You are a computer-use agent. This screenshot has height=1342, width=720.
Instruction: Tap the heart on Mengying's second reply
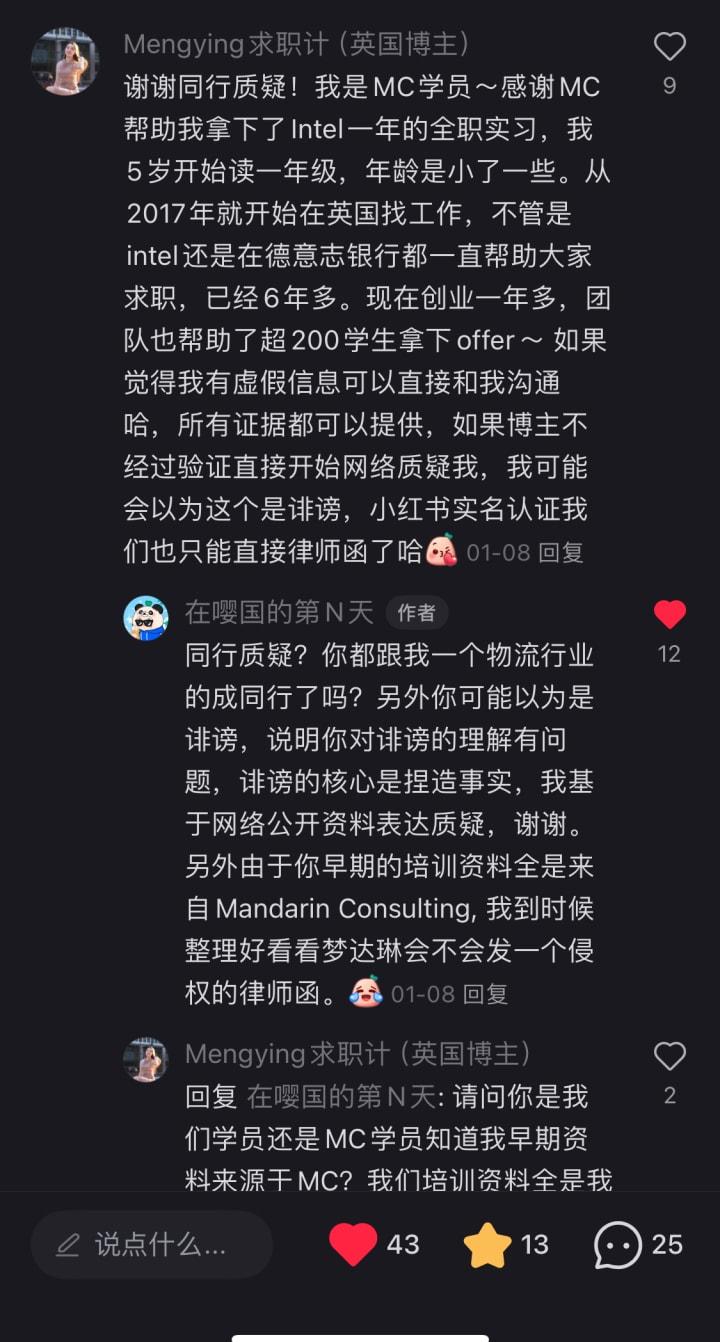click(x=670, y=1055)
